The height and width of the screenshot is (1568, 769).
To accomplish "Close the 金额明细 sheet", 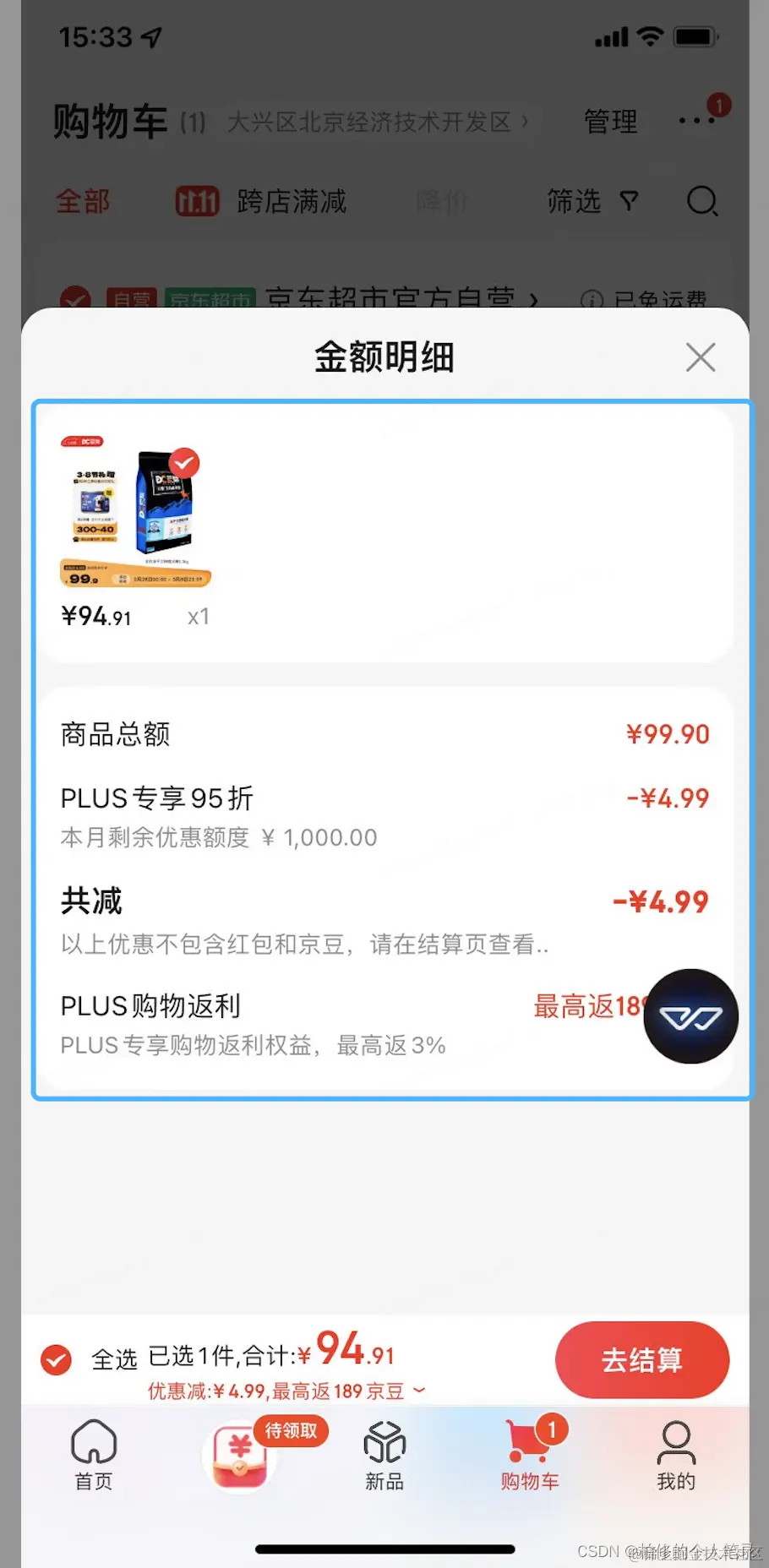I will tap(701, 357).
